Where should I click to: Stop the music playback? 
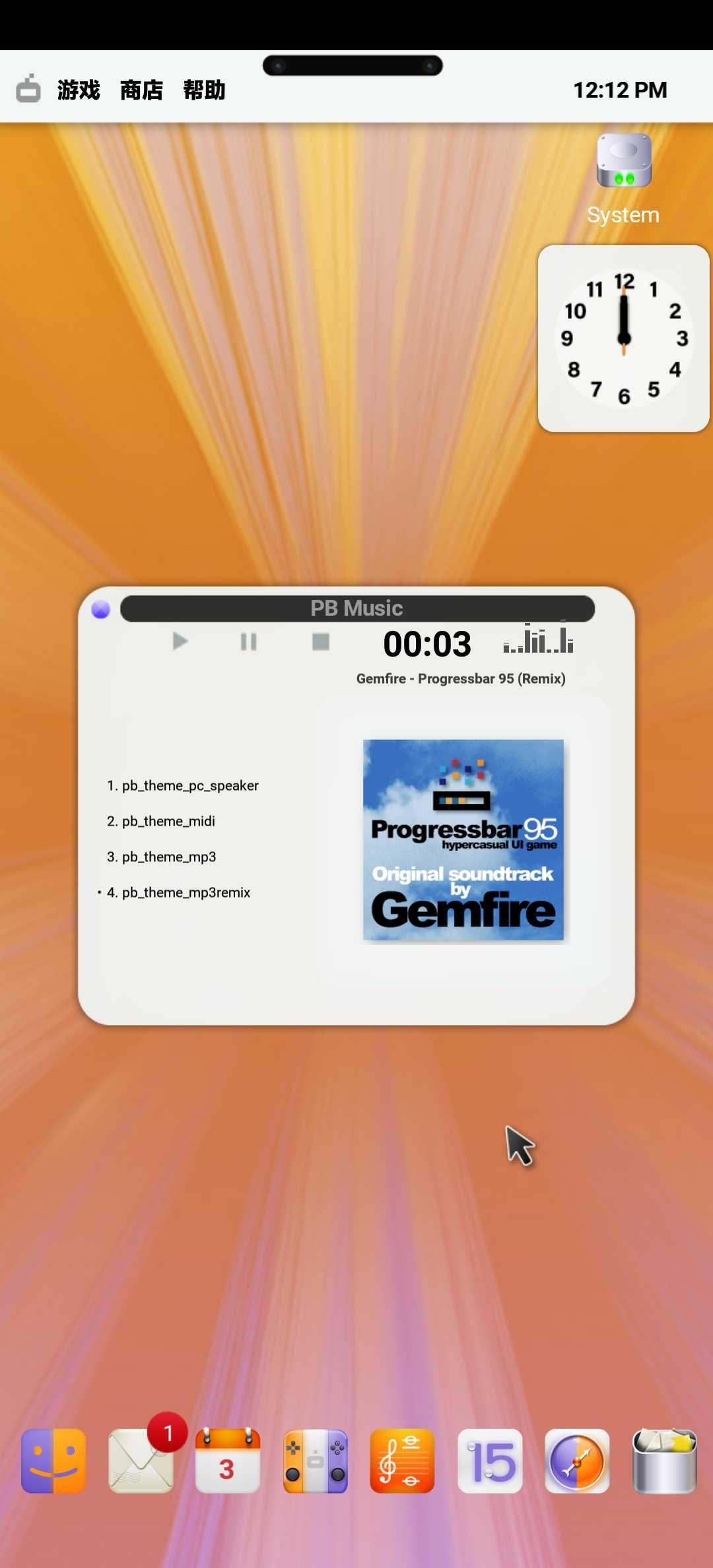pos(321,641)
